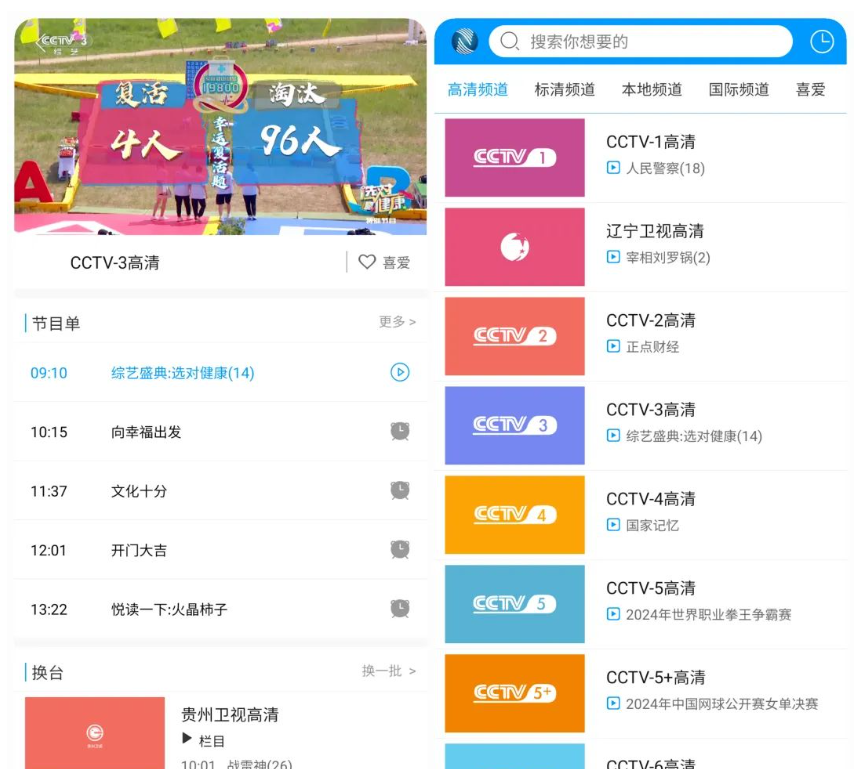Select the 喜爱 tab in the channel list
The image size is (865, 769).
[811, 89]
